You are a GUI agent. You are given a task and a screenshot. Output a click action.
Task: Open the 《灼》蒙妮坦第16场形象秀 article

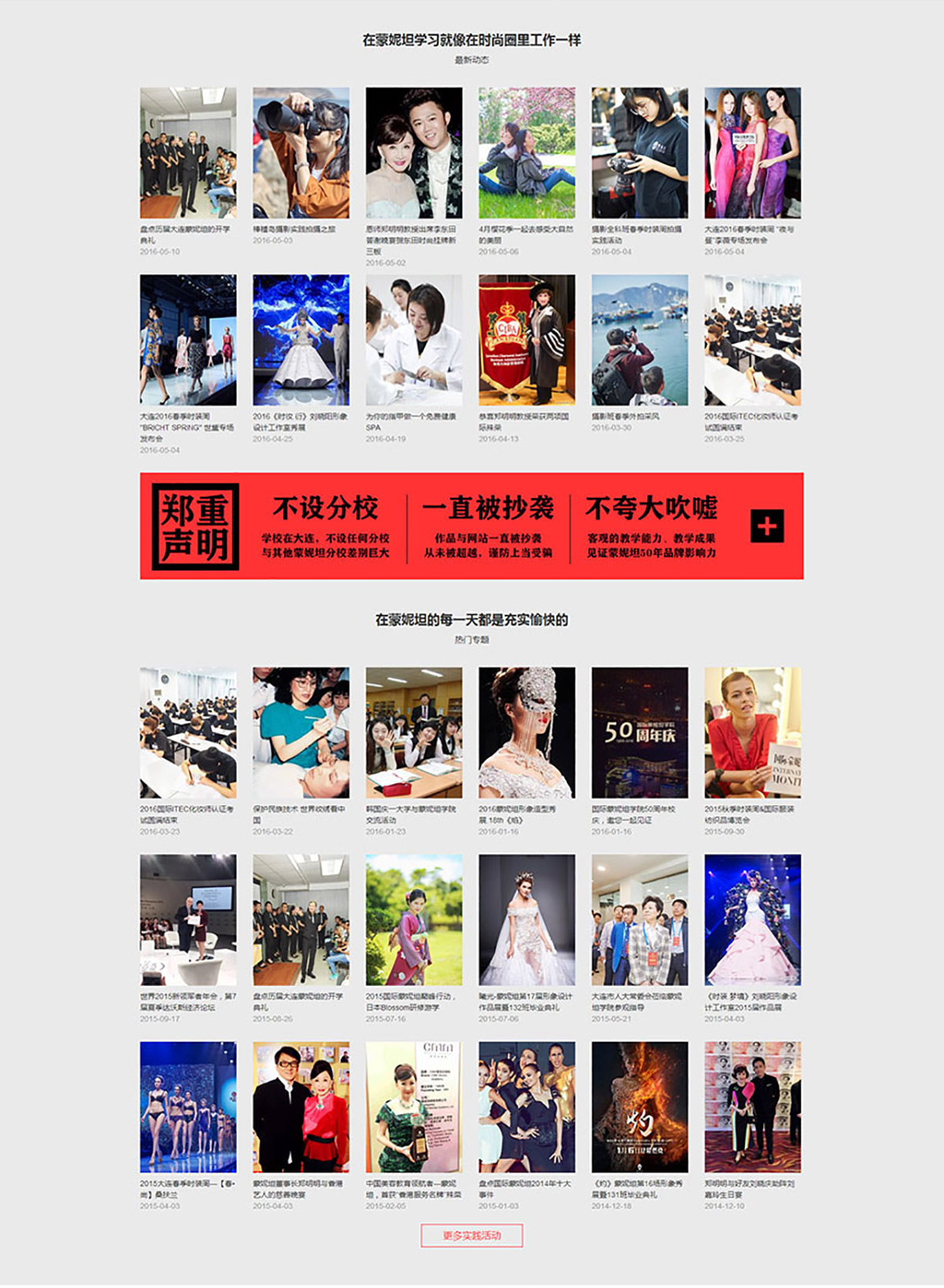point(640,1107)
